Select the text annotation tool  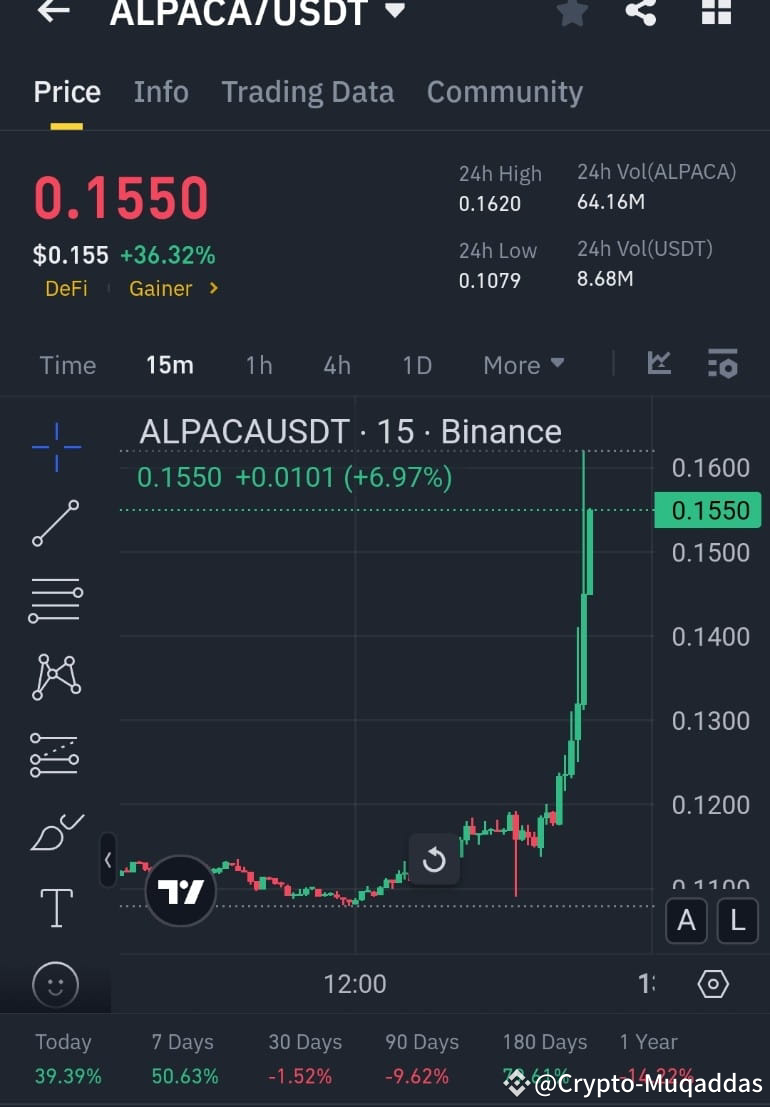pyautogui.click(x=55, y=908)
